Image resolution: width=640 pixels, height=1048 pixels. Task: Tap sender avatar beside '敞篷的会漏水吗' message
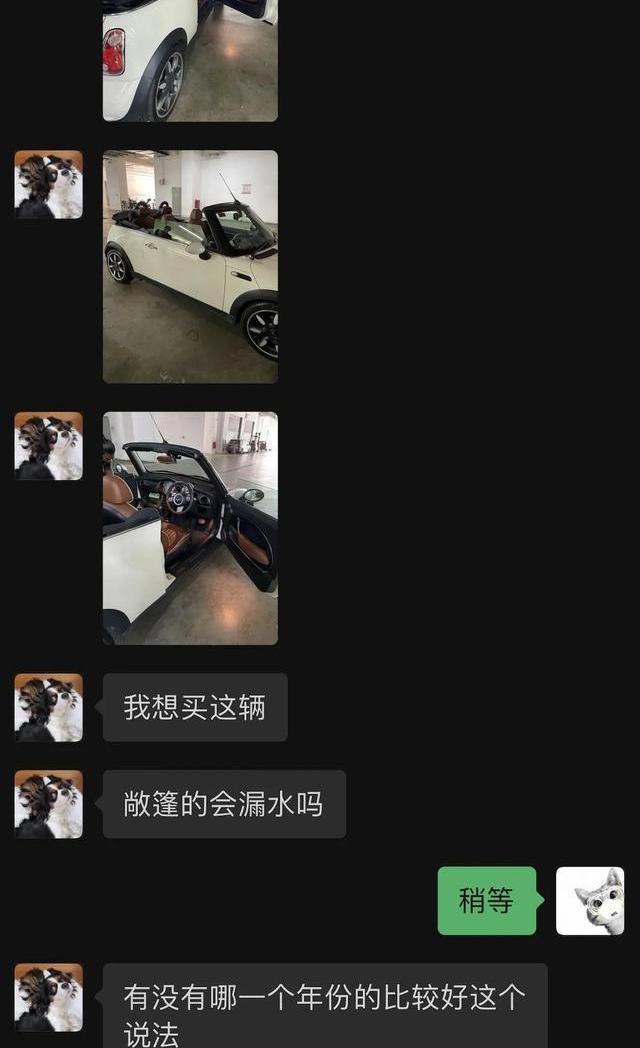(48, 804)
